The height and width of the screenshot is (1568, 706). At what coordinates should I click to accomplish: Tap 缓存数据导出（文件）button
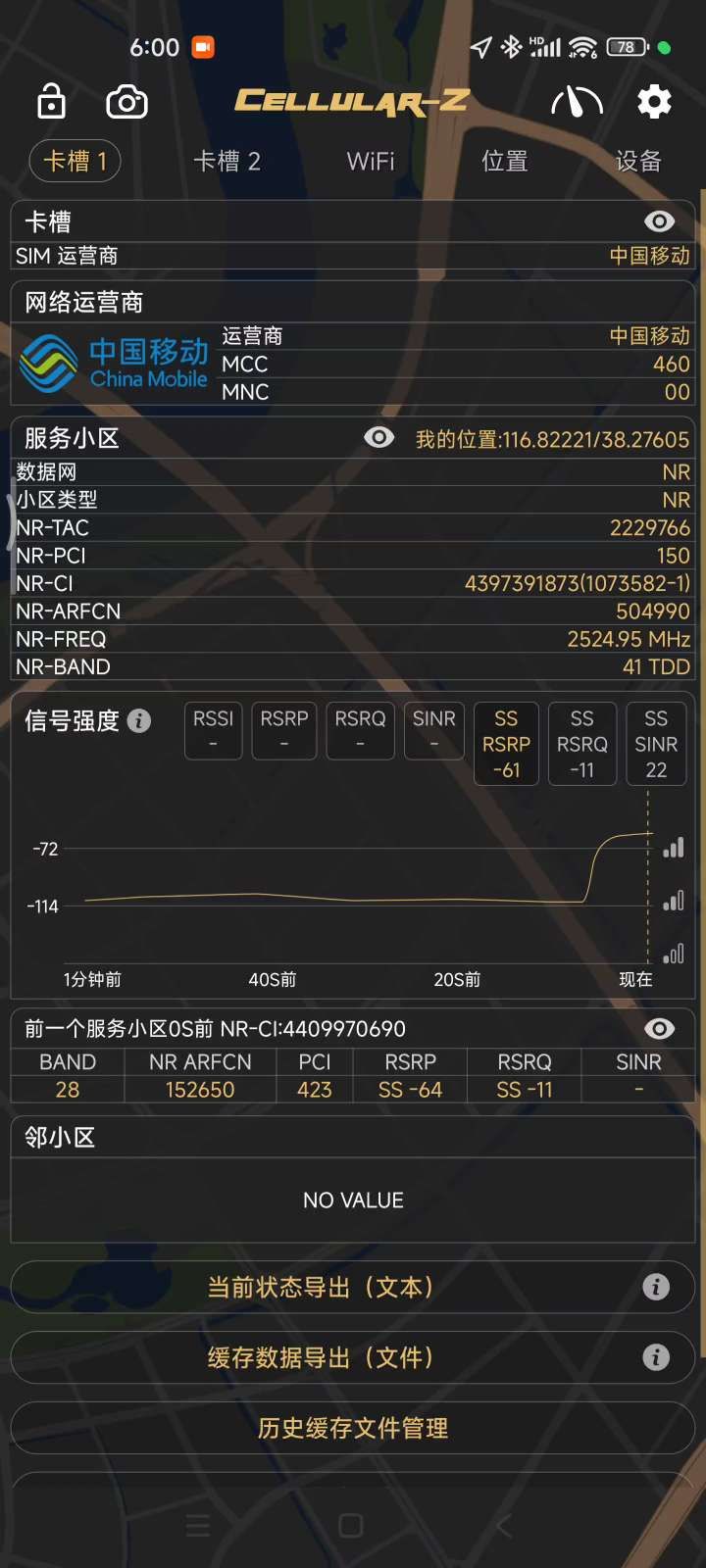[x=320, y=1357]
